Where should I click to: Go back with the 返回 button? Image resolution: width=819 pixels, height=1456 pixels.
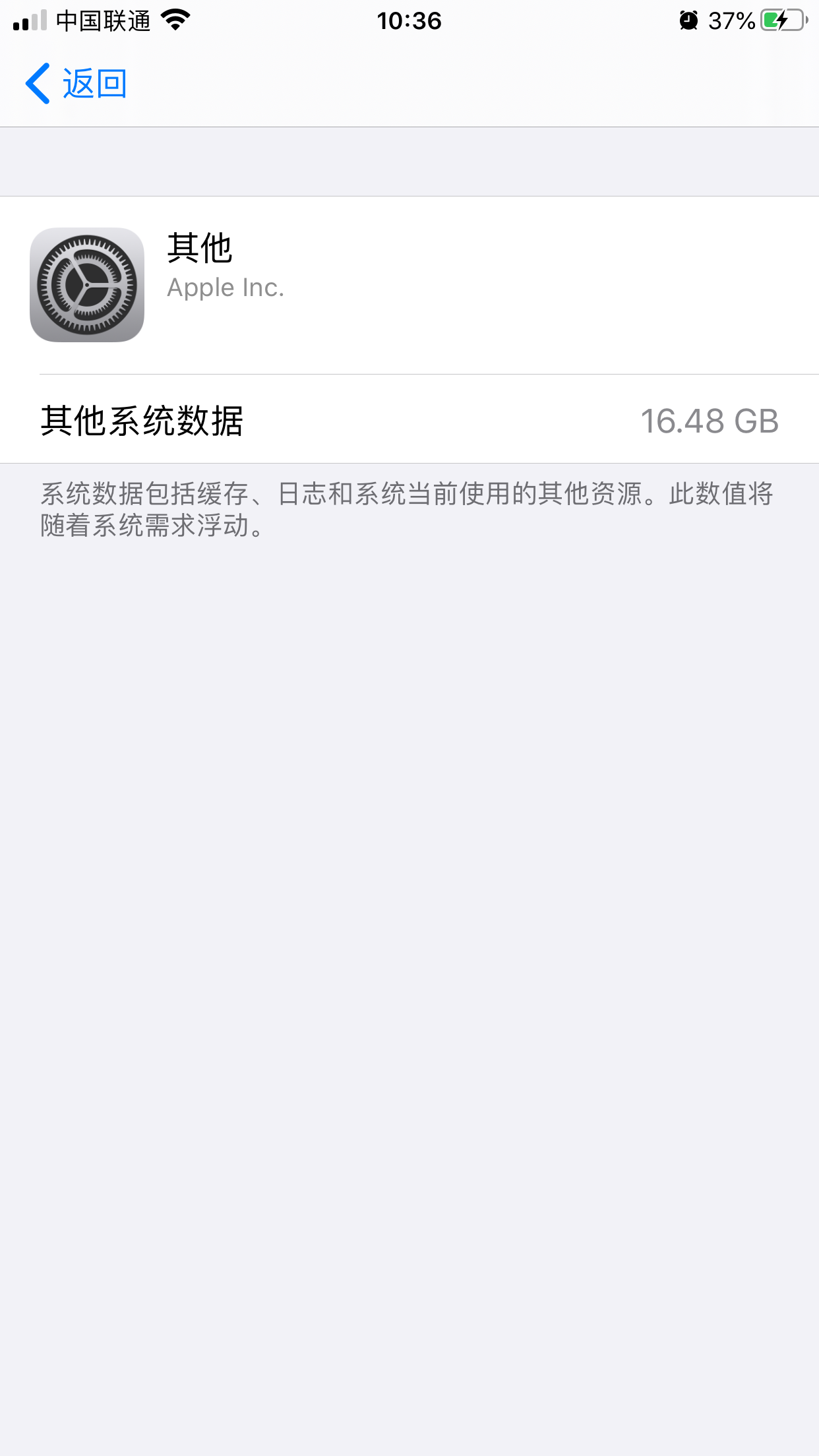point(76,84)
